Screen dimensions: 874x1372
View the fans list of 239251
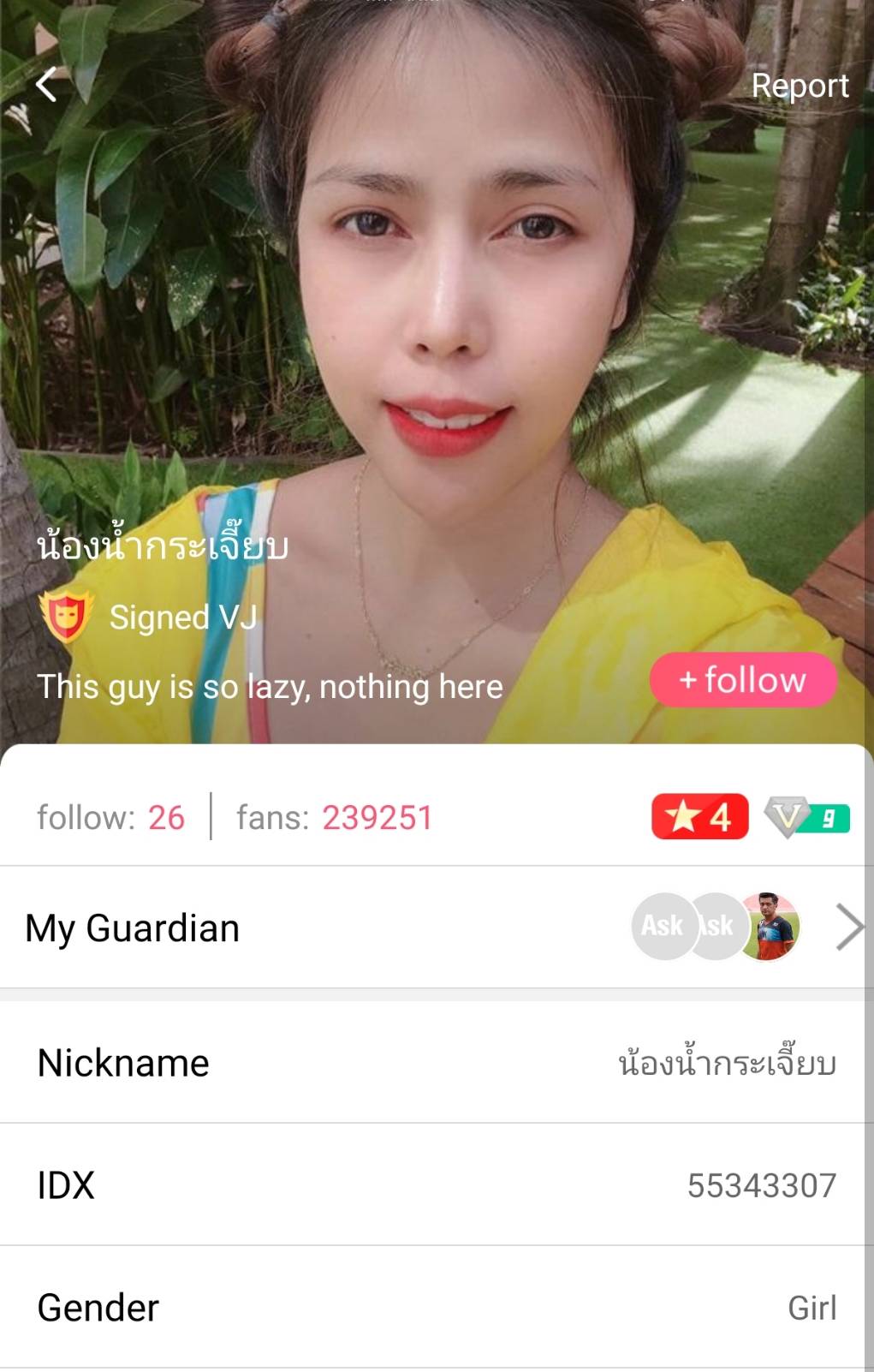tap(334, 817)
